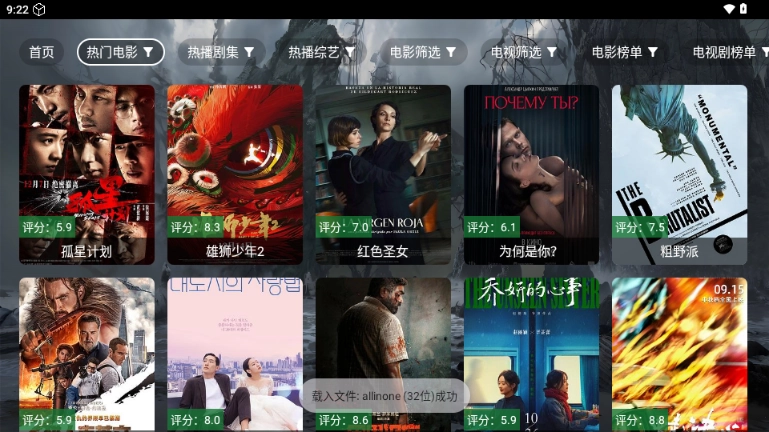Select the 热门电影 tab
Screen dimensions: 769x432
121,52
